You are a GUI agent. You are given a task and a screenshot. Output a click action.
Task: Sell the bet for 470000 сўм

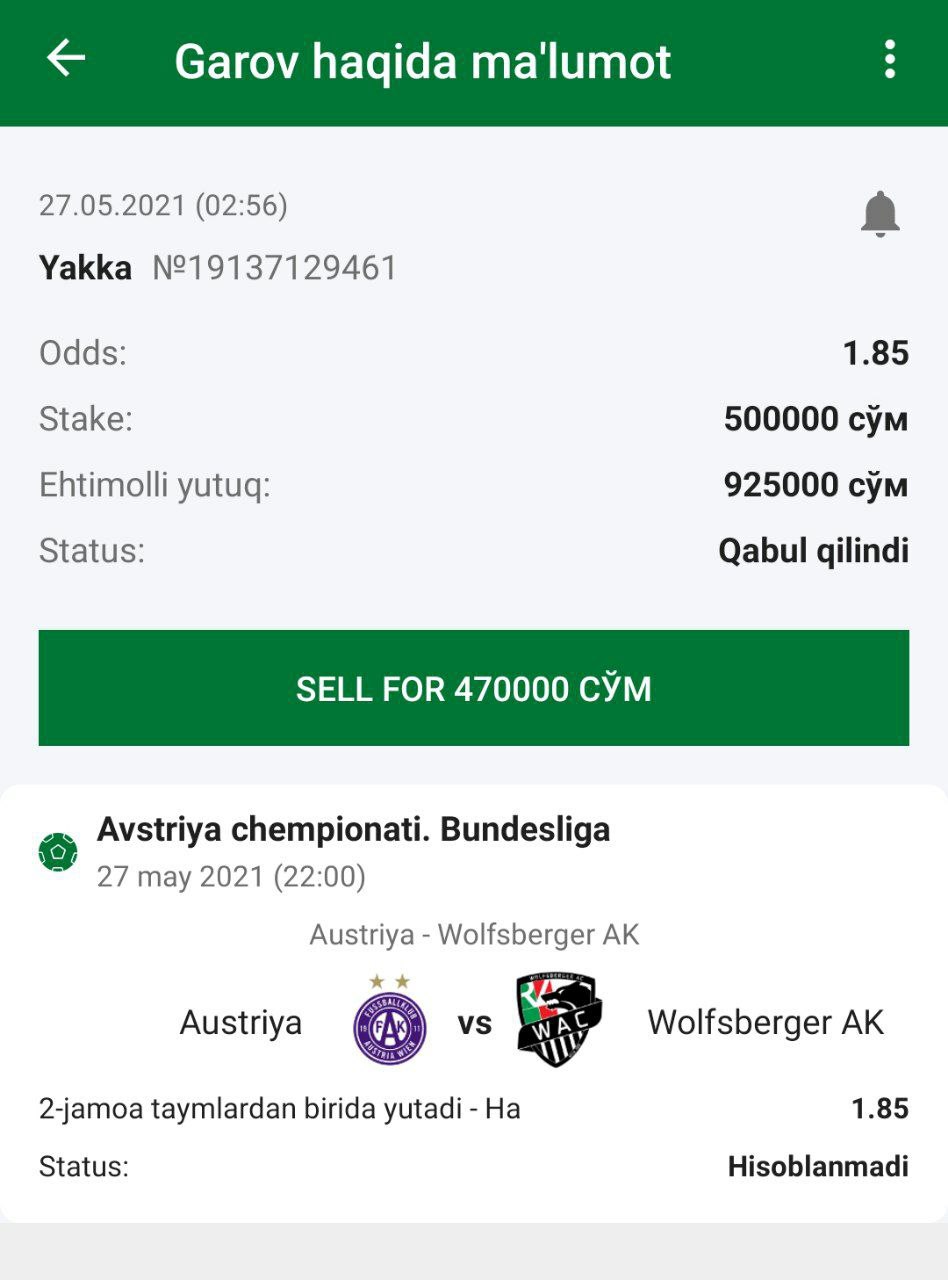474,688
